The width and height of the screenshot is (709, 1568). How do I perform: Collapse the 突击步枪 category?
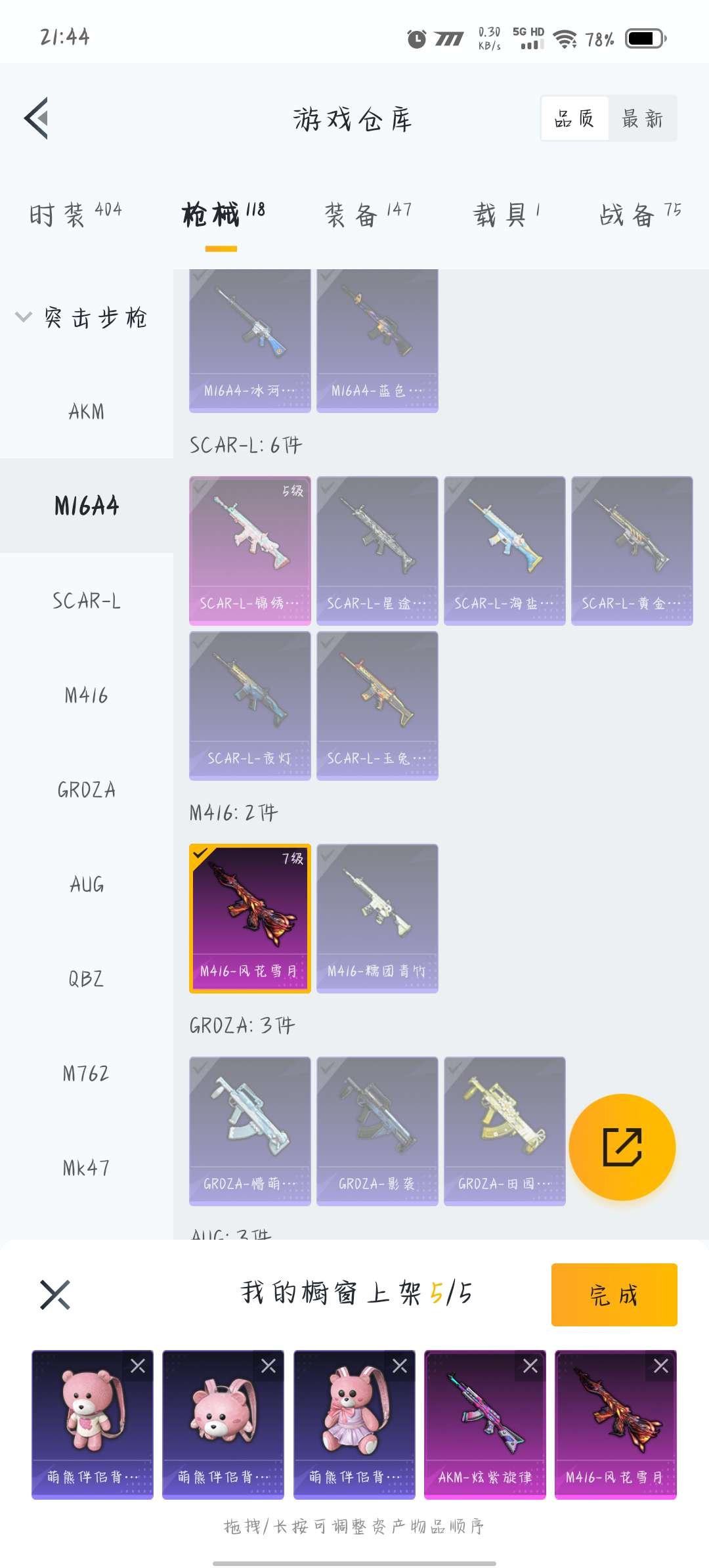[24, 317]
